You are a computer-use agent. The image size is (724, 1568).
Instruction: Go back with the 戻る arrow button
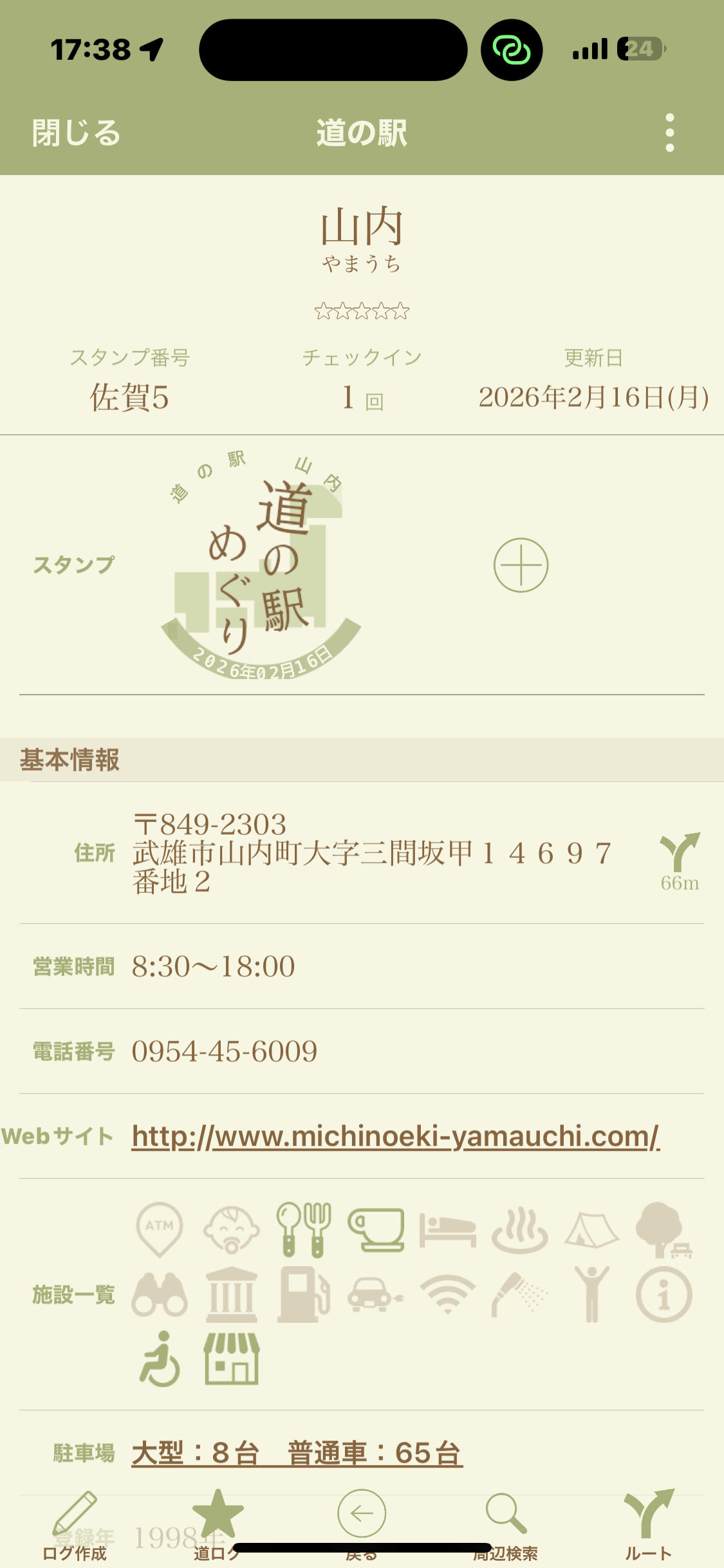(362, 1526)
